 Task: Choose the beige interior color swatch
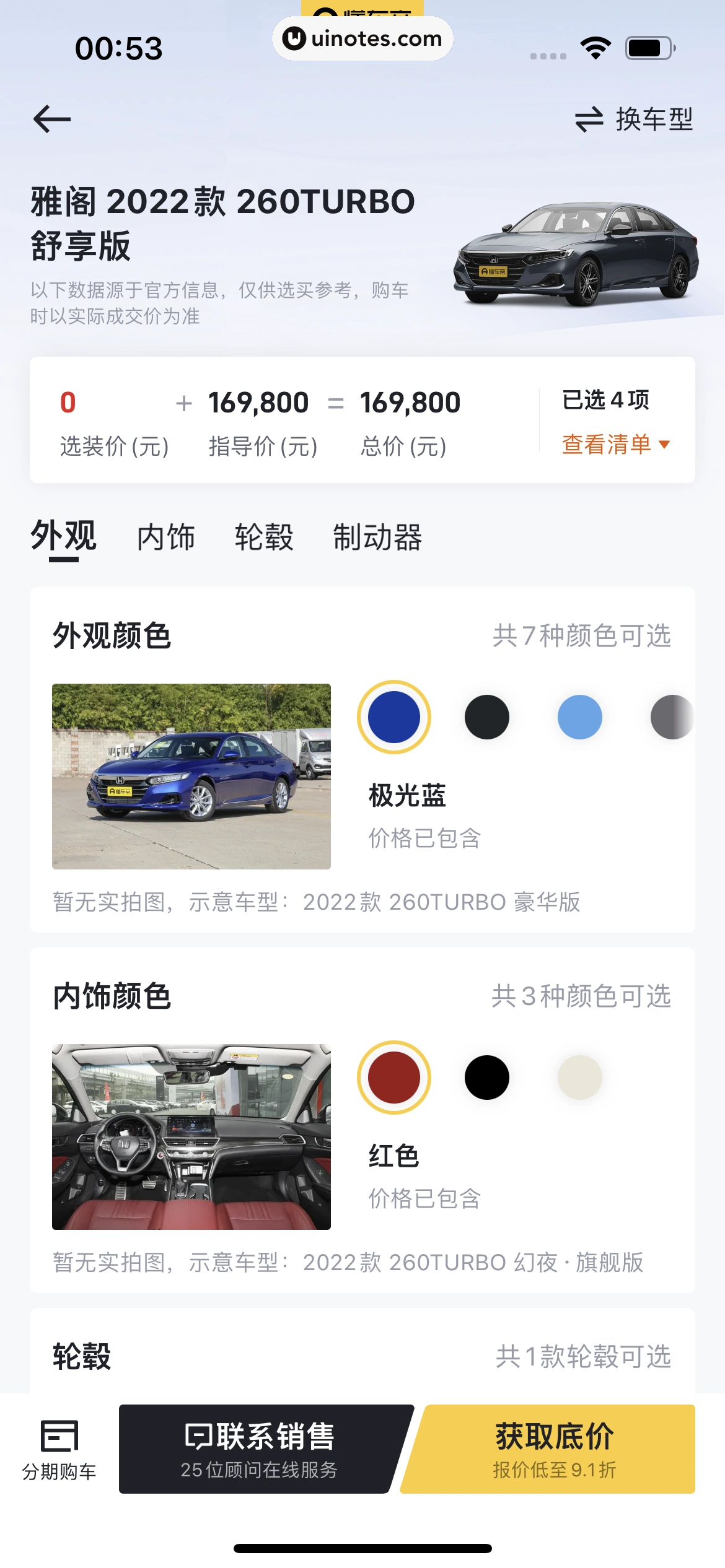(x=580, y=1078)
